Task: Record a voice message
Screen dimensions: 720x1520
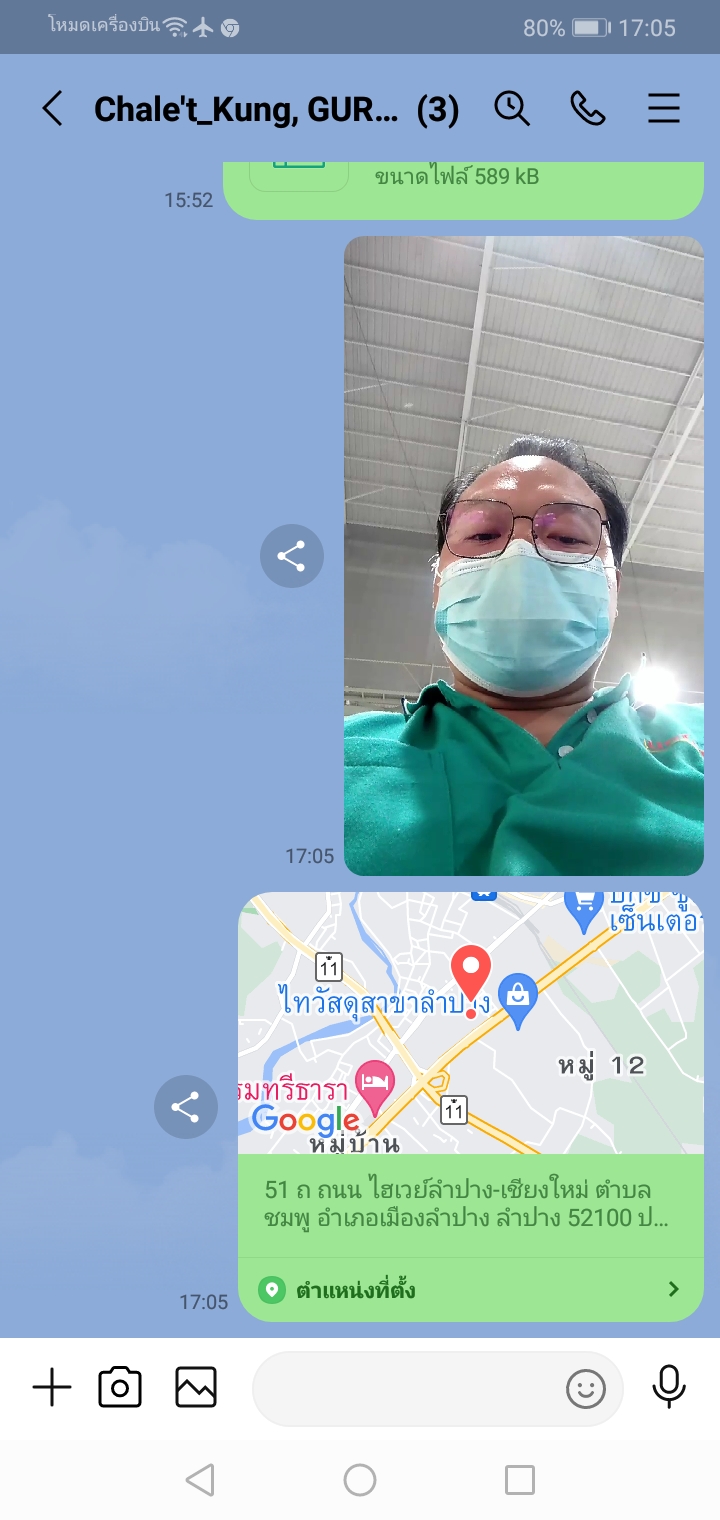Action: point(668,1388)
